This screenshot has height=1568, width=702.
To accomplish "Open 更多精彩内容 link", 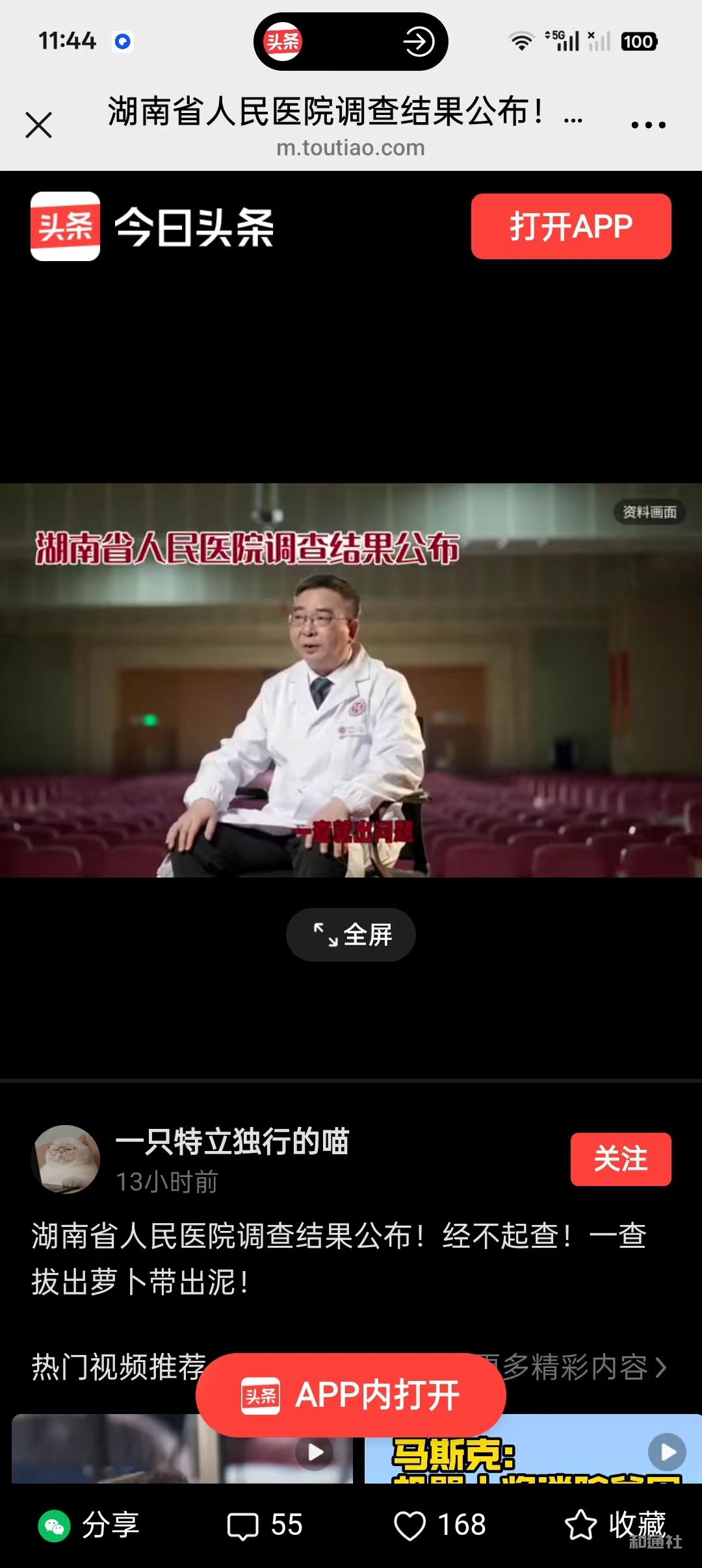I will (x=578, y=1367).
